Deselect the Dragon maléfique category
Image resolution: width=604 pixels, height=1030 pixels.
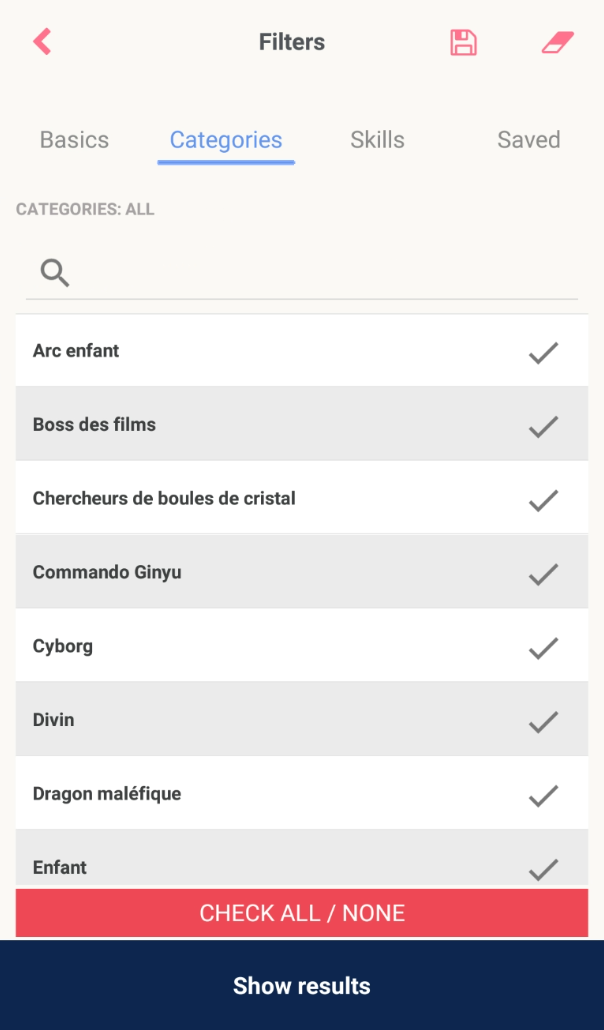[x=302, y=793]
